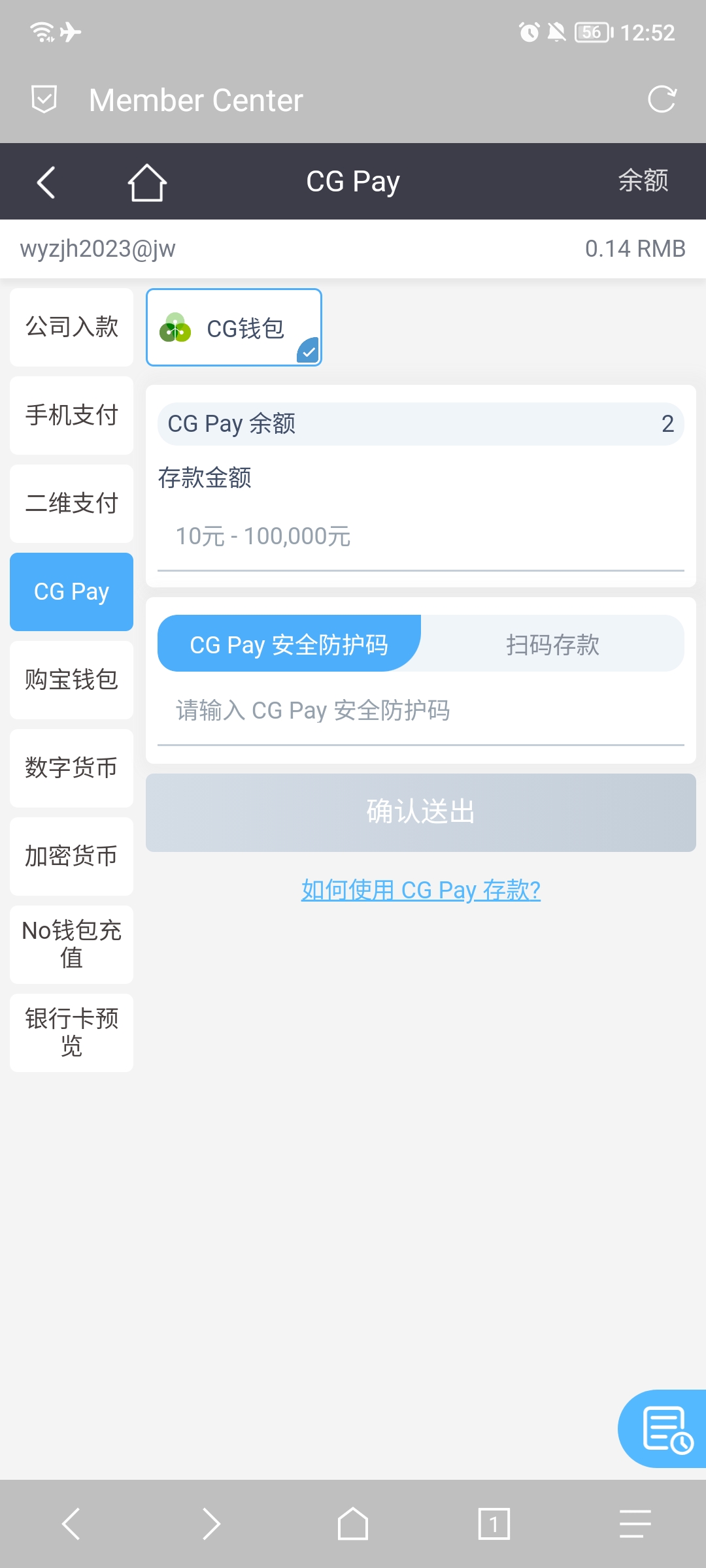Image resolution: width=706 pixels, height=1568 pixels.
Task: Focus the 存款金额 amount field
Action: [420, 537]
